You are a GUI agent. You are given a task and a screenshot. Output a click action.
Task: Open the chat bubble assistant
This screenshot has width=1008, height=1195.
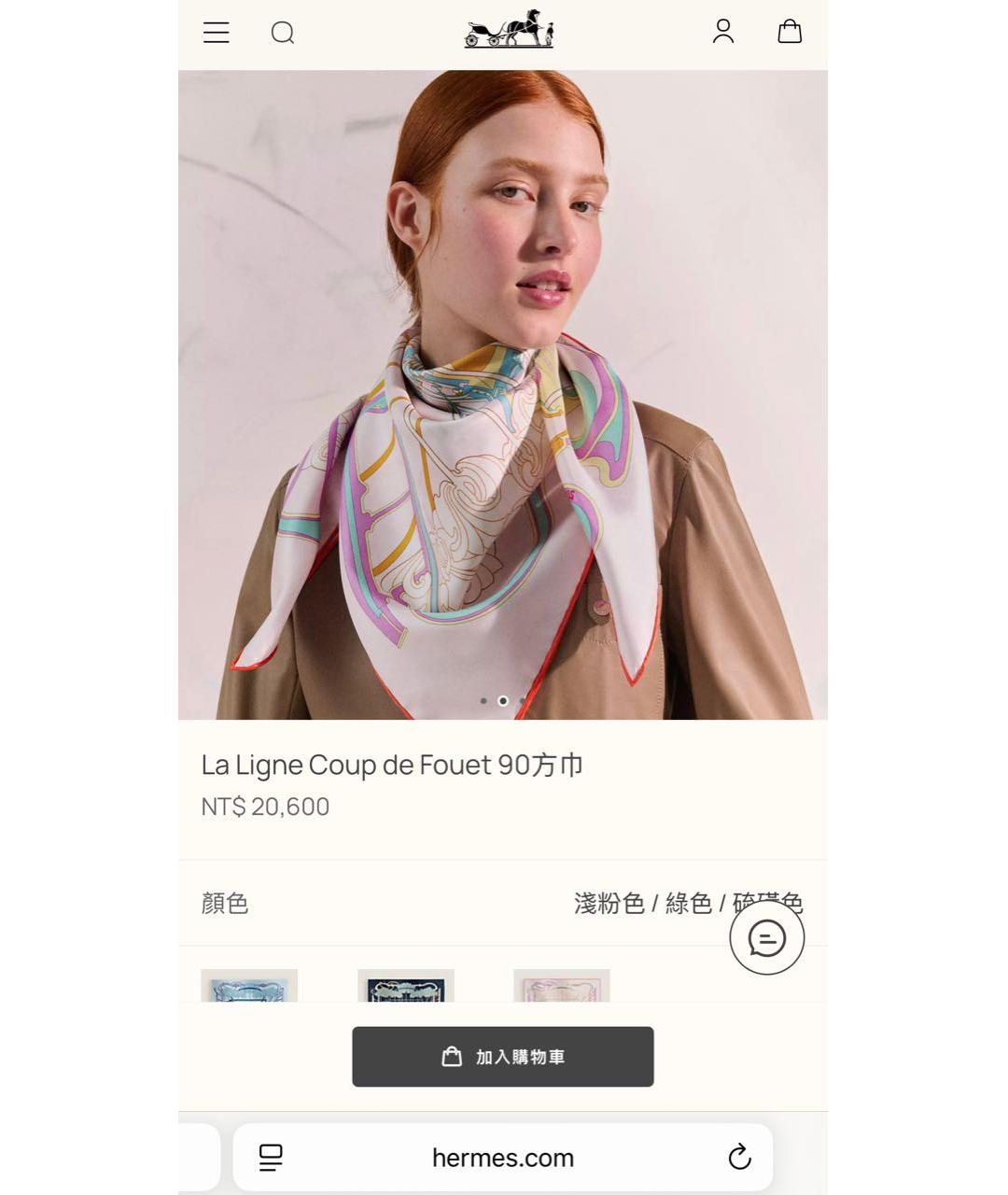[x=766, y=938]
